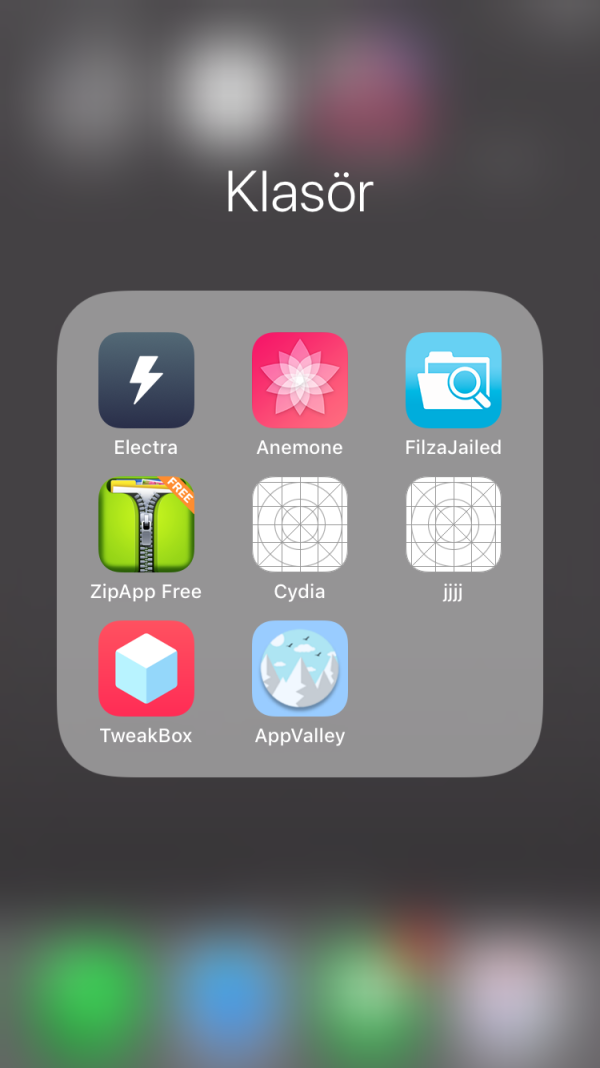600x1068 pixels.
Task: Open FilzaJailed file manager
Action: pyautogui.click(x=453, y=380)
